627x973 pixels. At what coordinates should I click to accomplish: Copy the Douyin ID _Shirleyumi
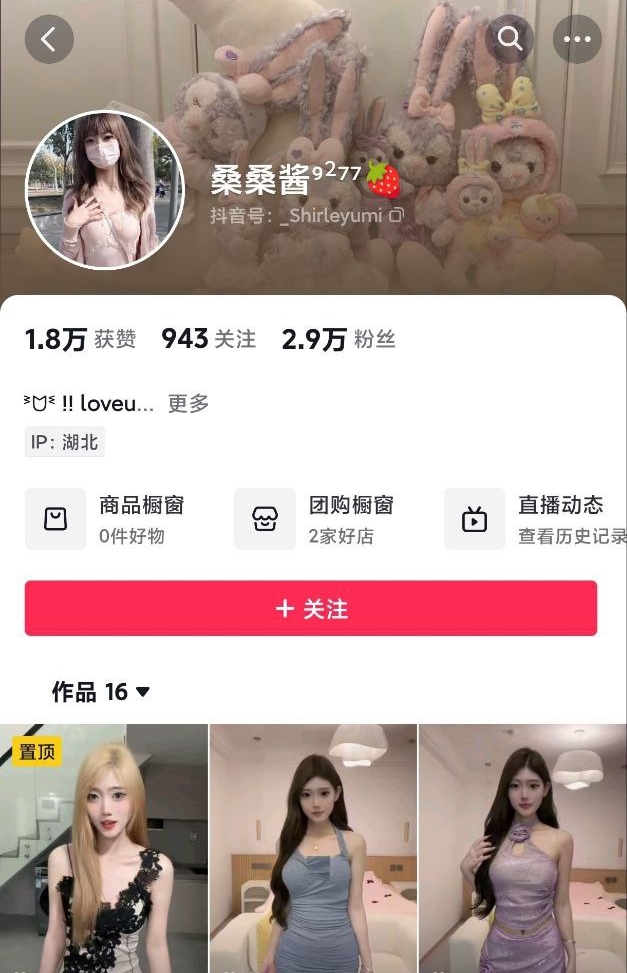(x=397, y=215)
